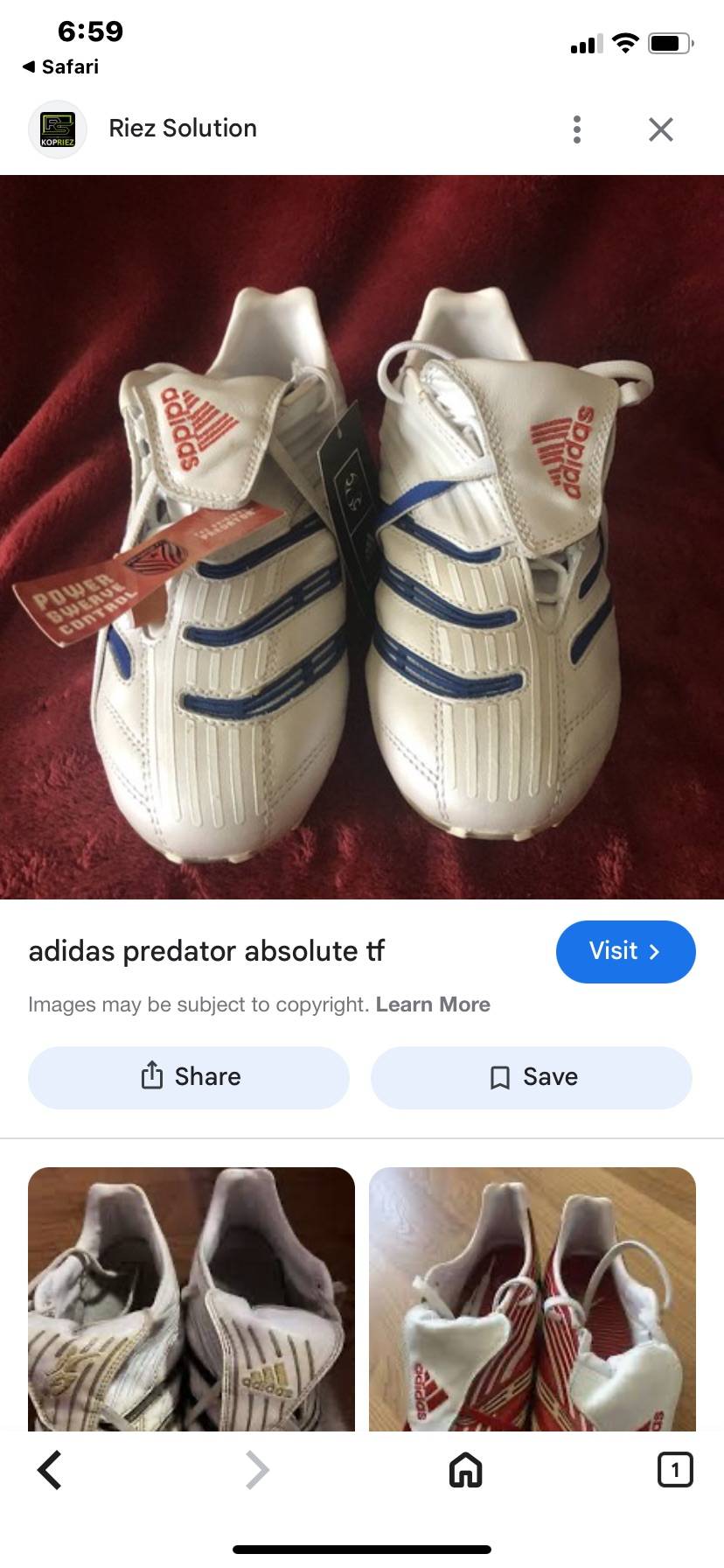Open the tab switcher
The image size is (724, 1568).
coord(674,1470)
